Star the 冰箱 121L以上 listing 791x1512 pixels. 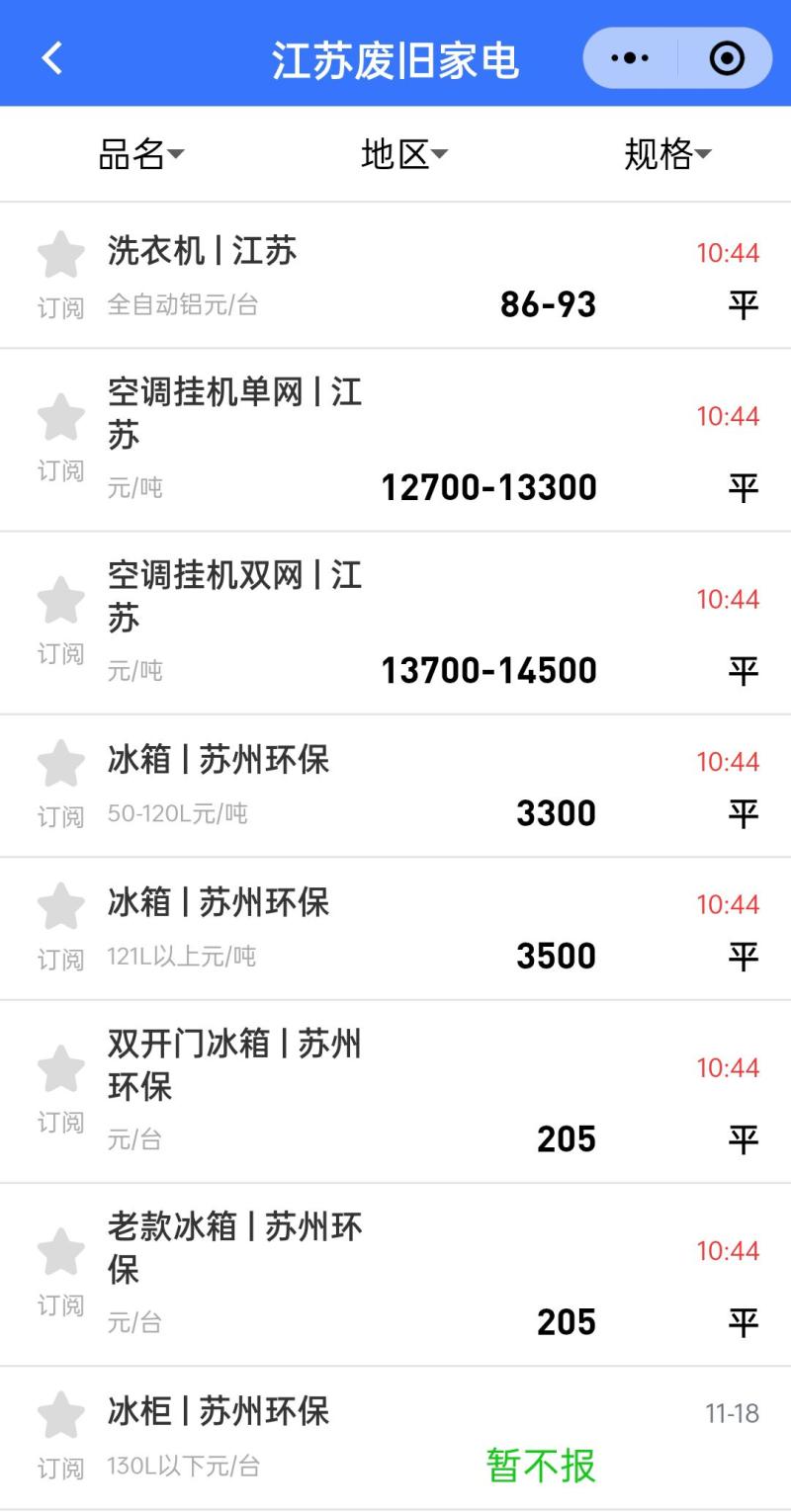pyautogui.click(x=61, y=907)
